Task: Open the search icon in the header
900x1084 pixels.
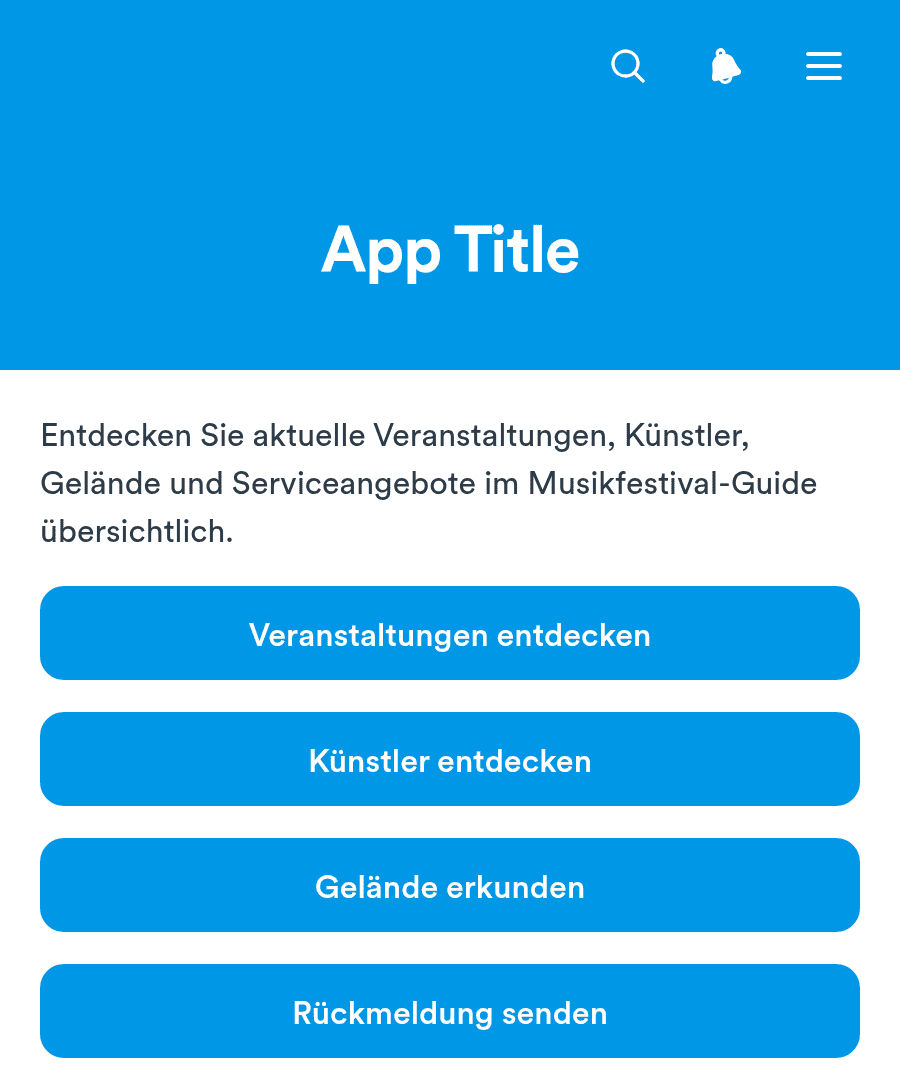Action: tap(628, 66)
